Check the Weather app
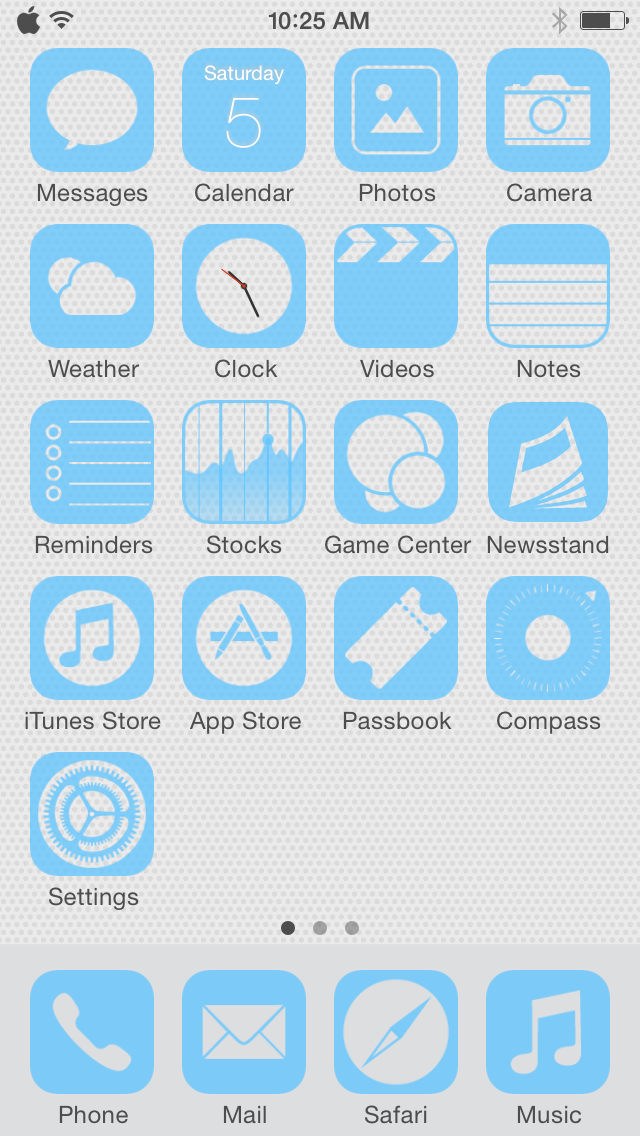The width and height of the screenshot is (640, 1136). coord(92,286)
